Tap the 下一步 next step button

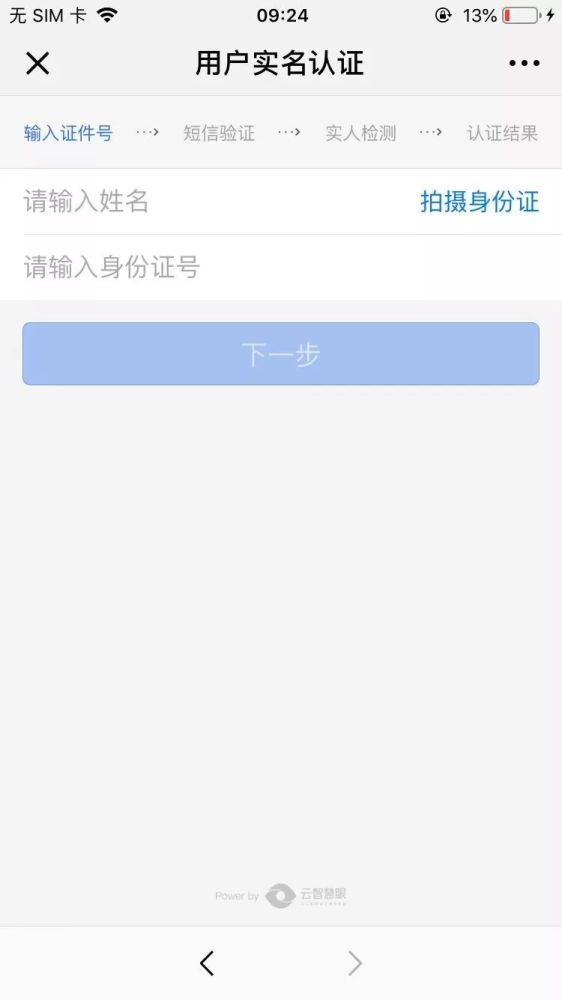[x=281, y=353]
